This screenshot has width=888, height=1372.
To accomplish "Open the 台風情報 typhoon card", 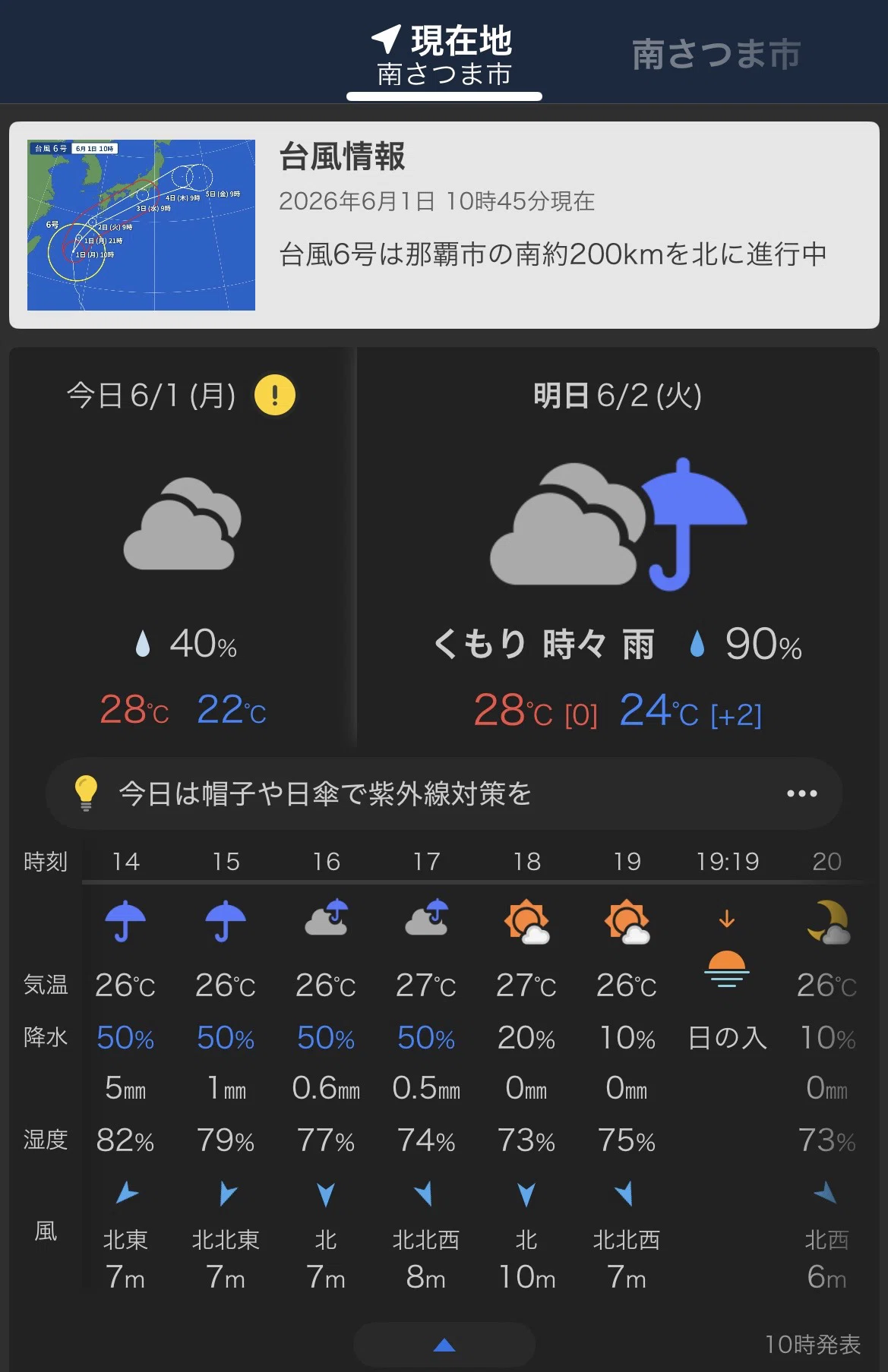I will click(444, 225).
